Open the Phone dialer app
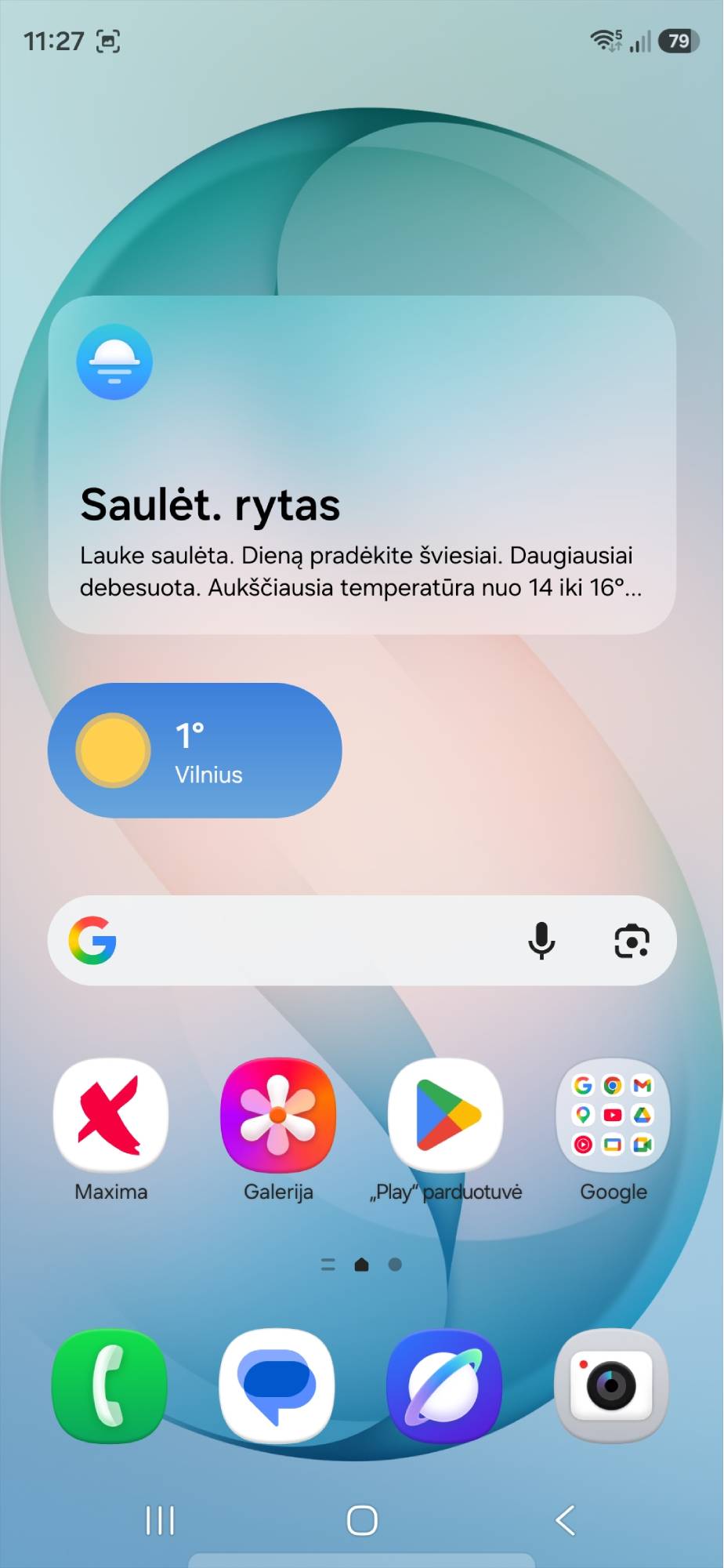The height and width of the screenshot is (1568, 724). (110, 1385)
